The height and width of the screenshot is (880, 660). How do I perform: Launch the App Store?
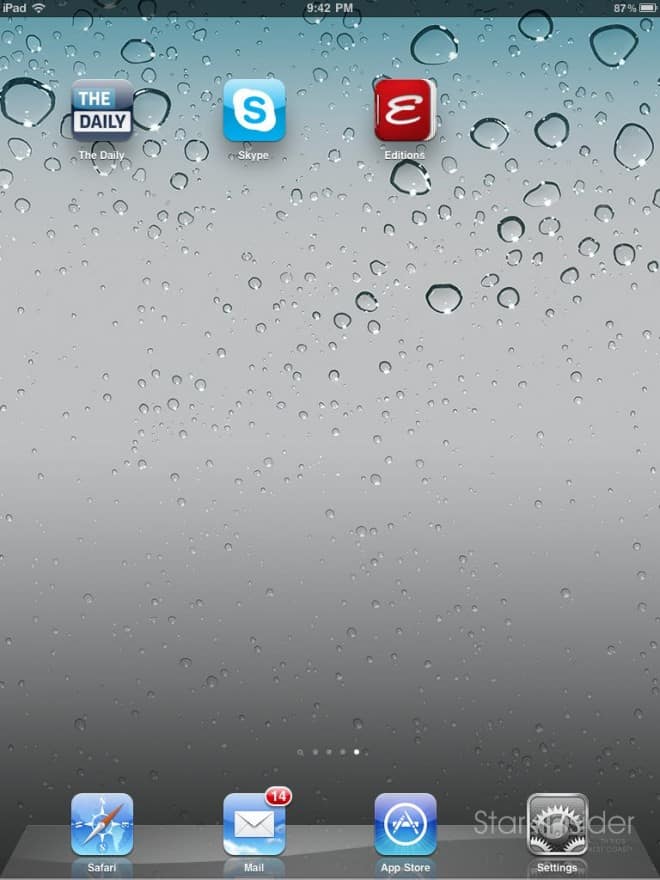pos(405,824)
